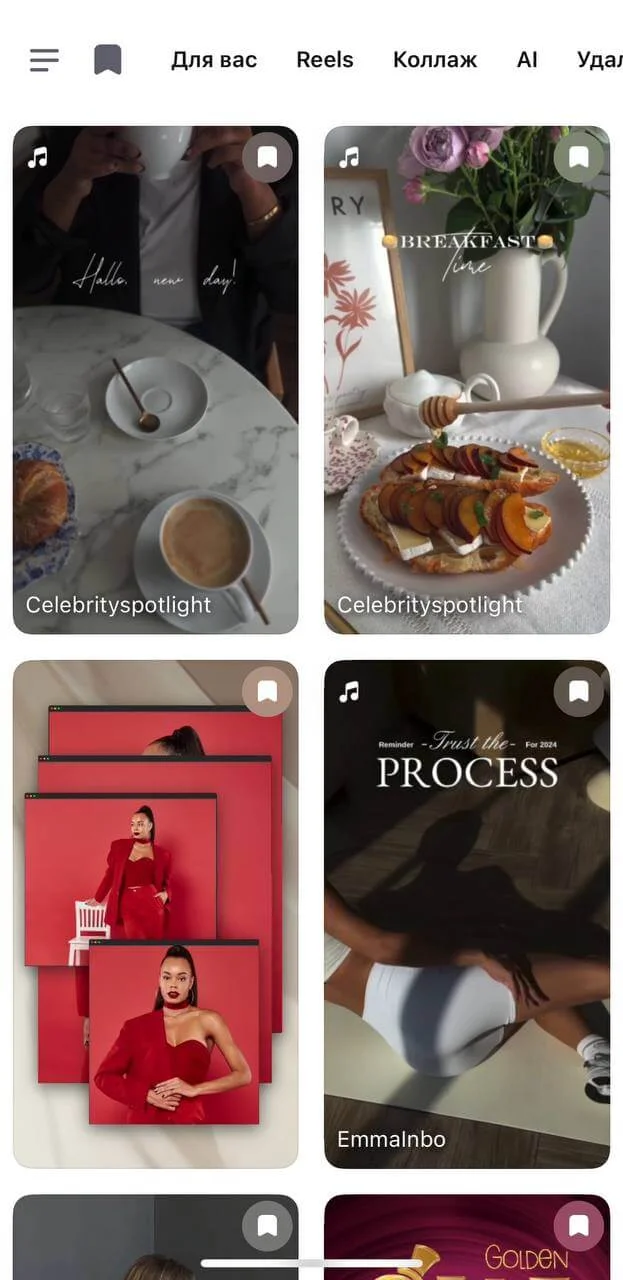This screenshot has height=1280, width=623.
Task: Switch to the Для вас tab
Action: (x=214, y=60)
